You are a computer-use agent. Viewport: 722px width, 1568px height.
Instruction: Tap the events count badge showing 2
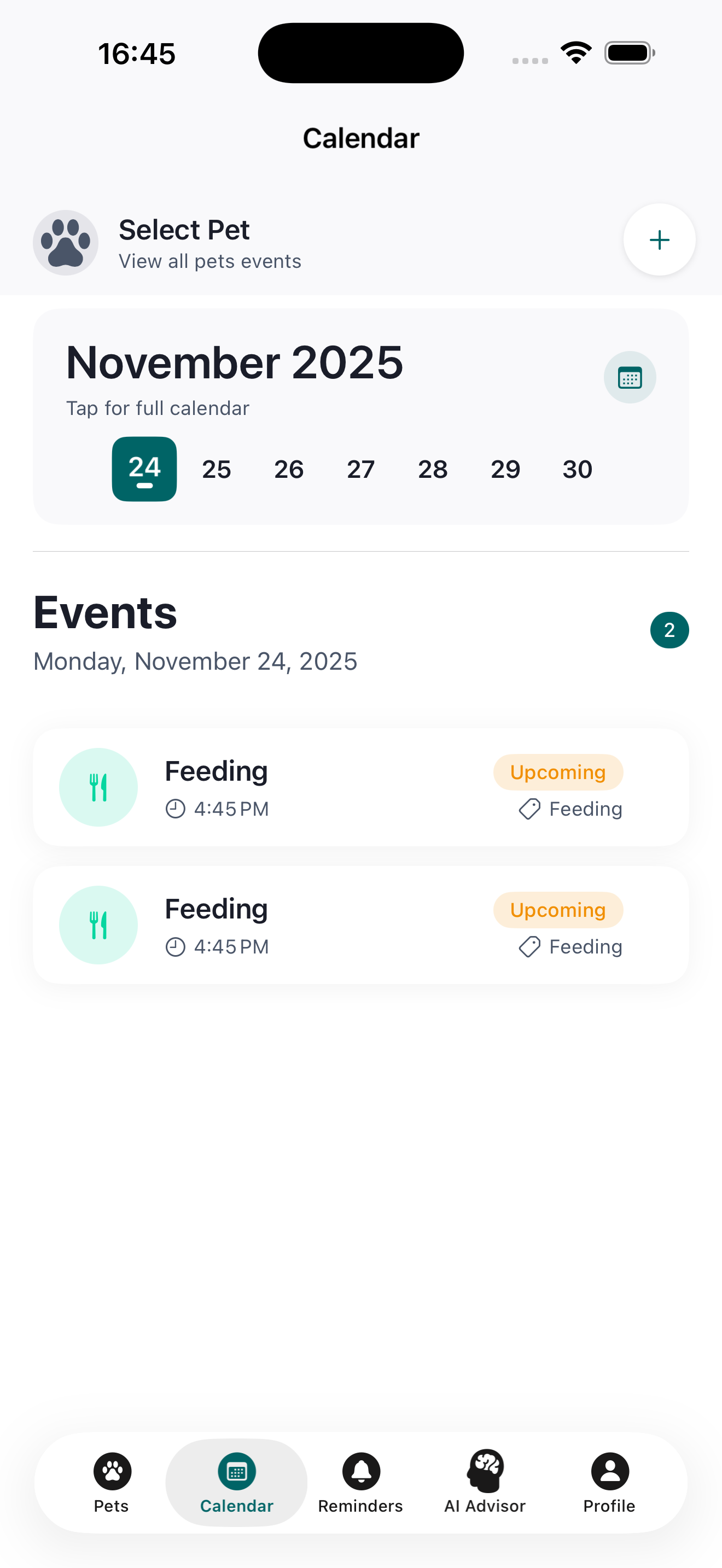point(669,630)
